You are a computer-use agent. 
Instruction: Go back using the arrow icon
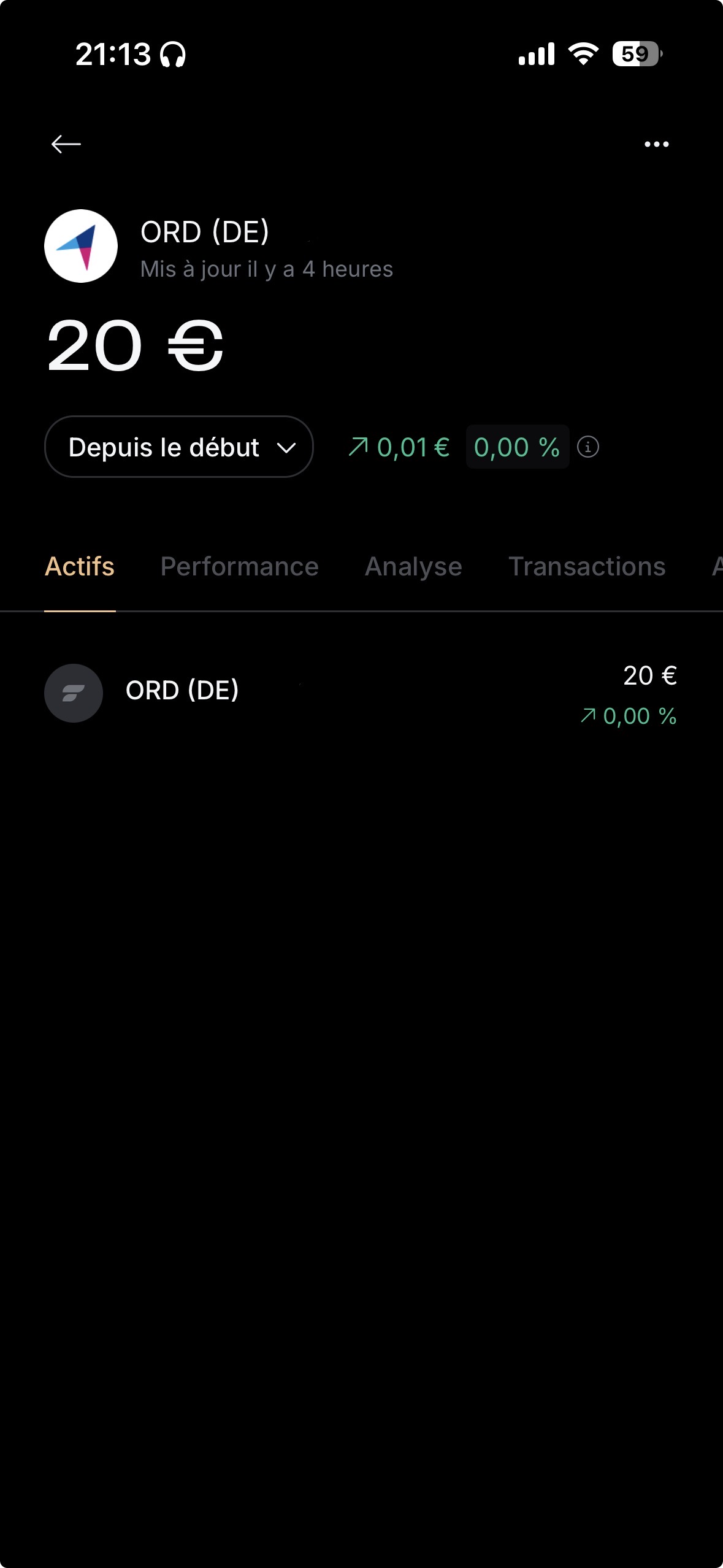(66, 144)
